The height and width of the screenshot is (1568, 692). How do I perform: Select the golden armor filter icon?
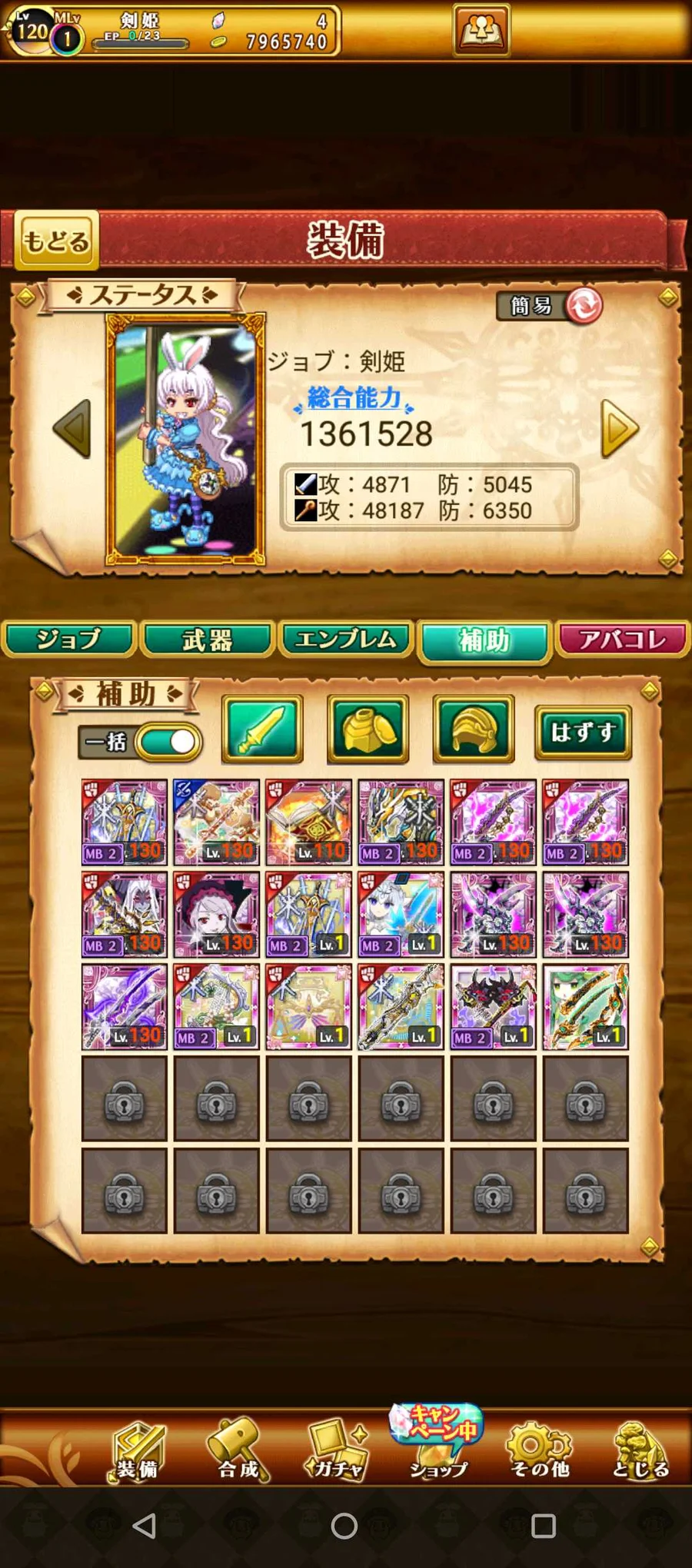click(x=368, y=729)
